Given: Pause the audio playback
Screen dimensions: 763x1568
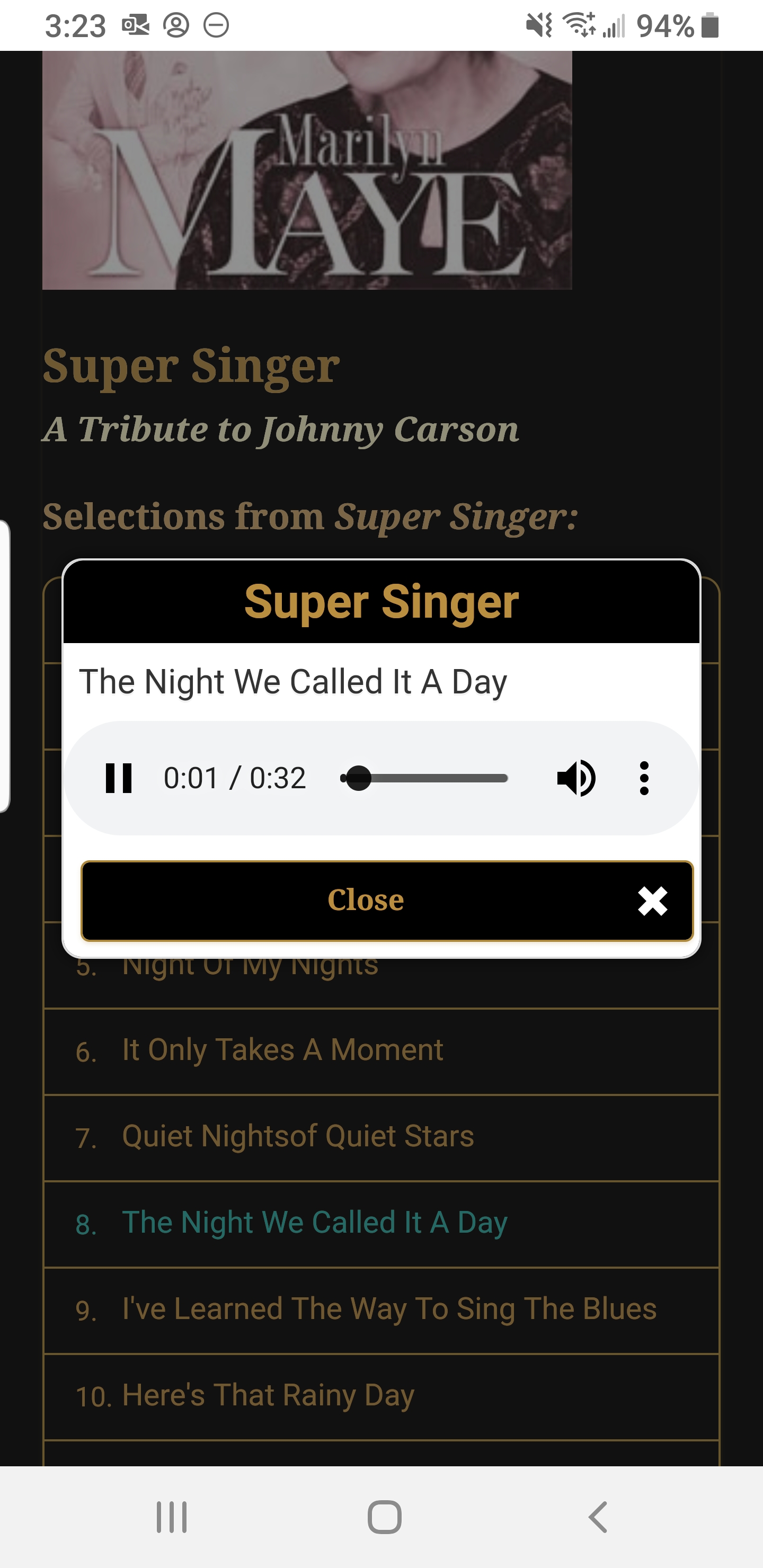Looking at the screenshot, I should click(x=119, y=778).
